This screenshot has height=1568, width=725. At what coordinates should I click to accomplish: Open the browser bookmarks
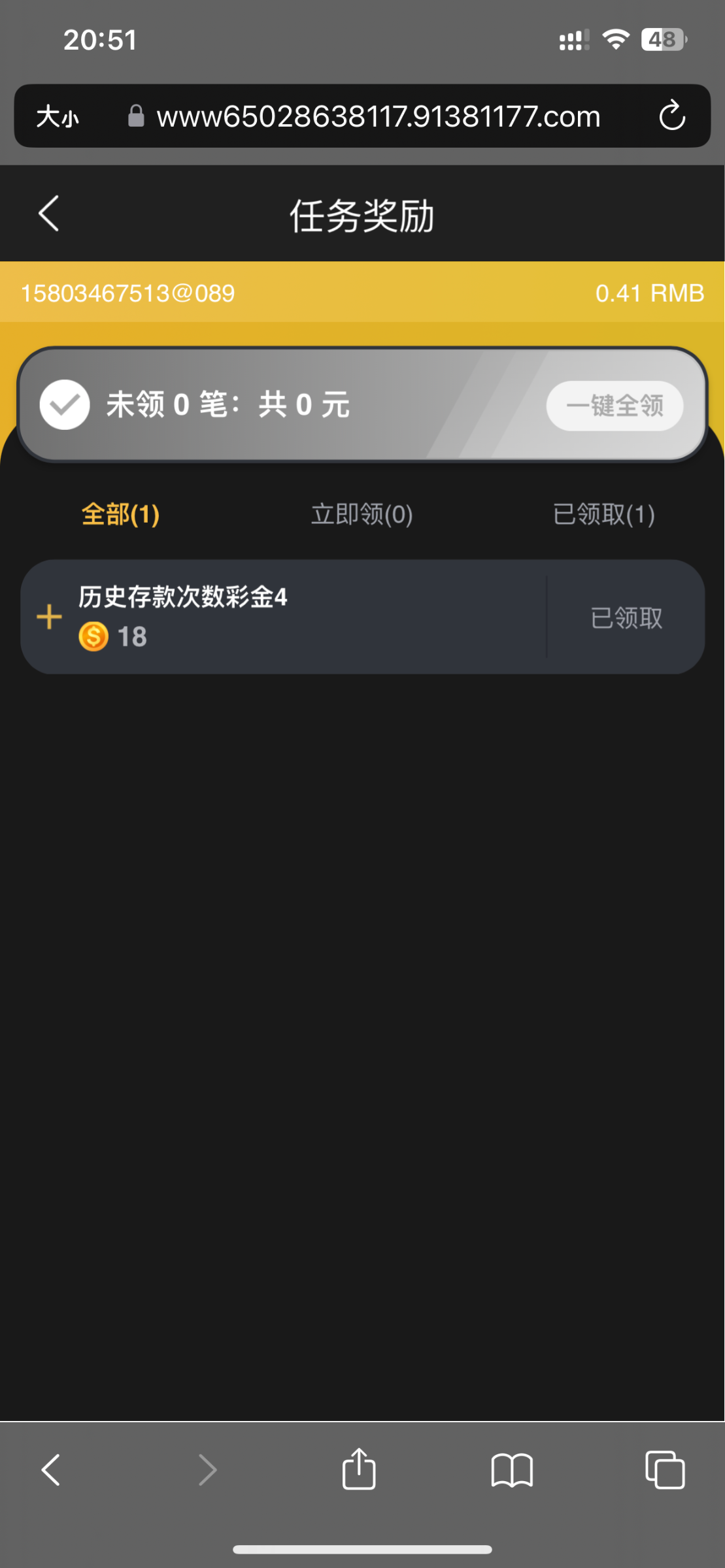click(x=512, y=1470)
